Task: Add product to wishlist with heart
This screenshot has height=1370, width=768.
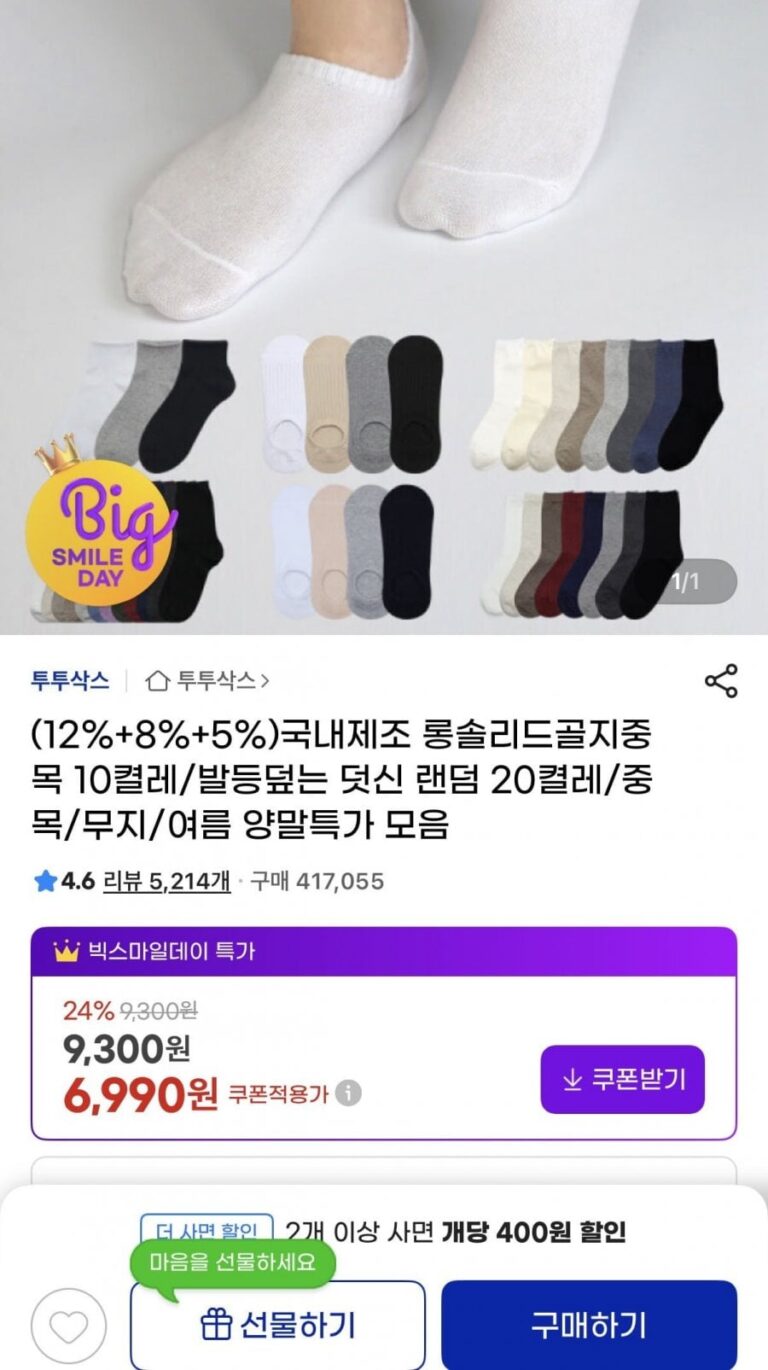Action: (x=68, y=1327)
